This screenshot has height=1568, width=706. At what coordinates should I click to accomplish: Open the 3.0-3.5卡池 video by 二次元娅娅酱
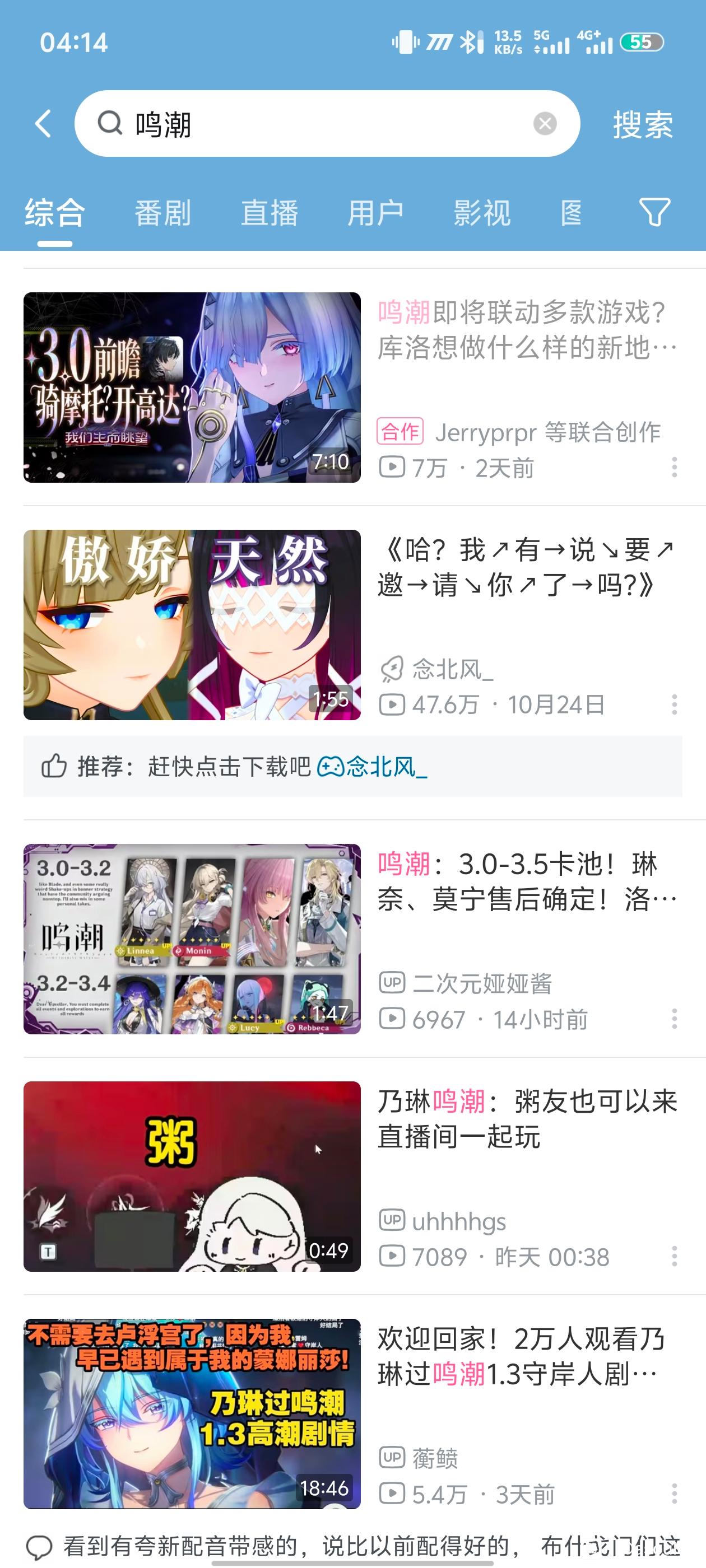point(192,939)
